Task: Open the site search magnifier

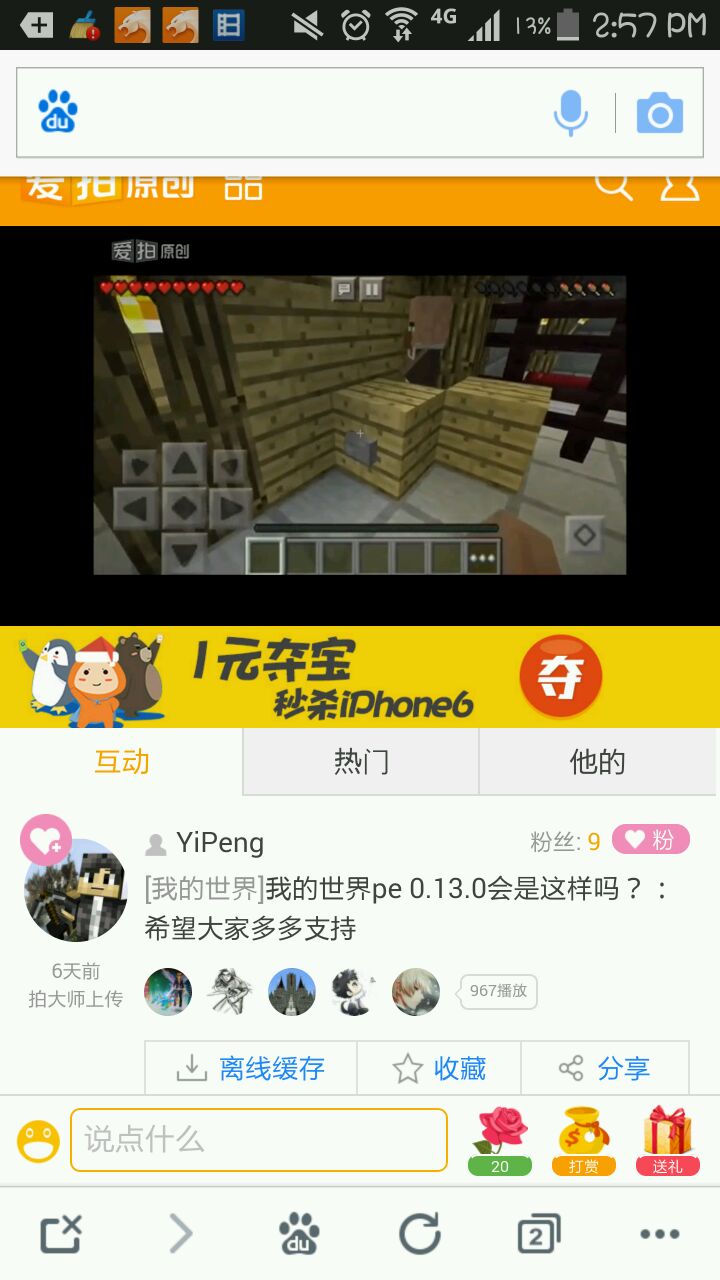Action: pos(613,185)
